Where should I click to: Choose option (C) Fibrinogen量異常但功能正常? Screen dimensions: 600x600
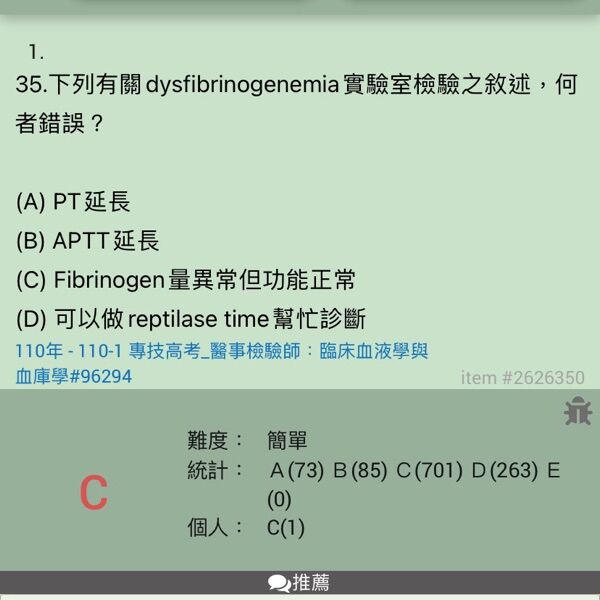tap(186, 280)
